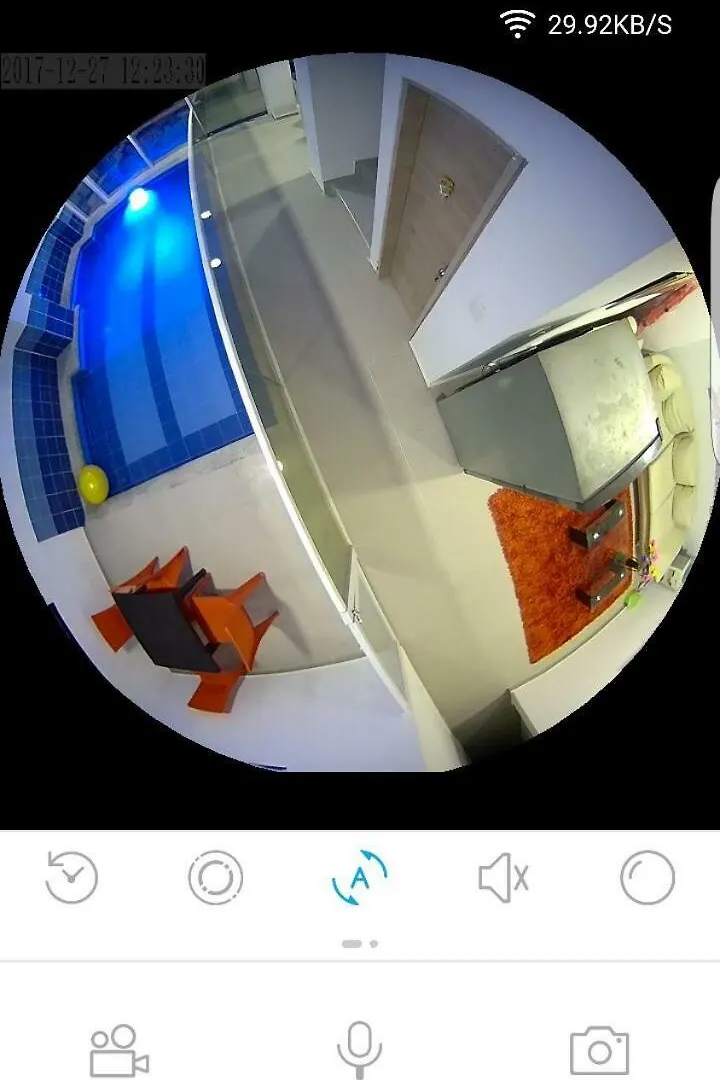The height and width of the screenshot is (1080, 720).
Task: Switch the fisheye view mode
Action: click(216, 877)
